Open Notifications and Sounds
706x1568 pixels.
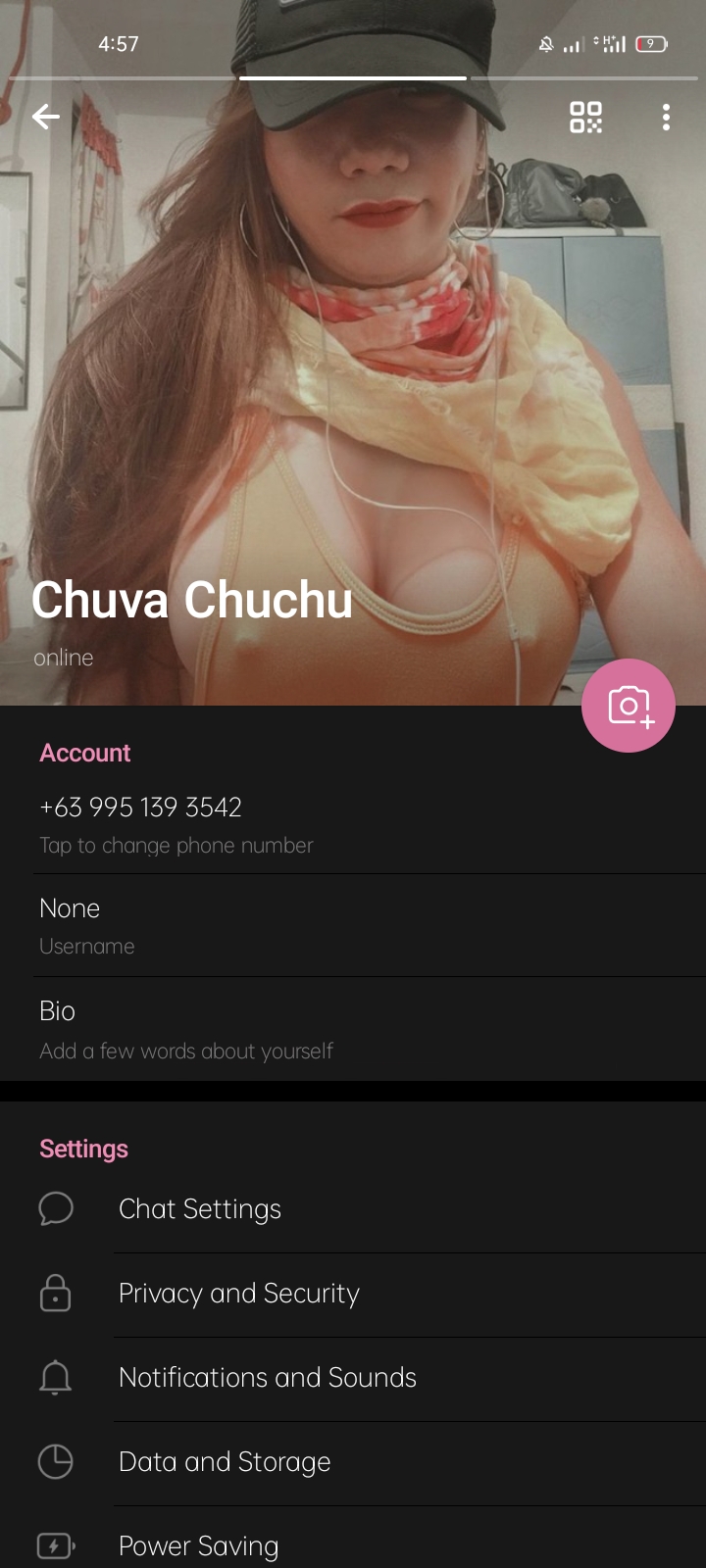[x=353, y=1378]
